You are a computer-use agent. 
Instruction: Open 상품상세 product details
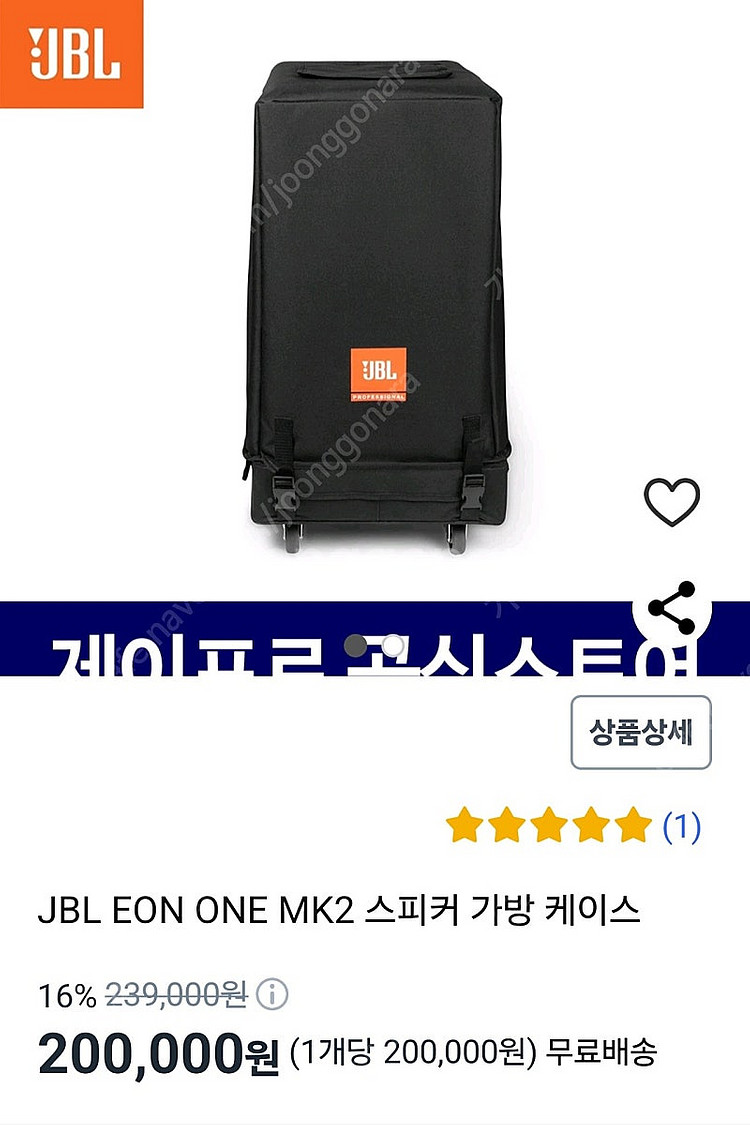click(640, 733)
